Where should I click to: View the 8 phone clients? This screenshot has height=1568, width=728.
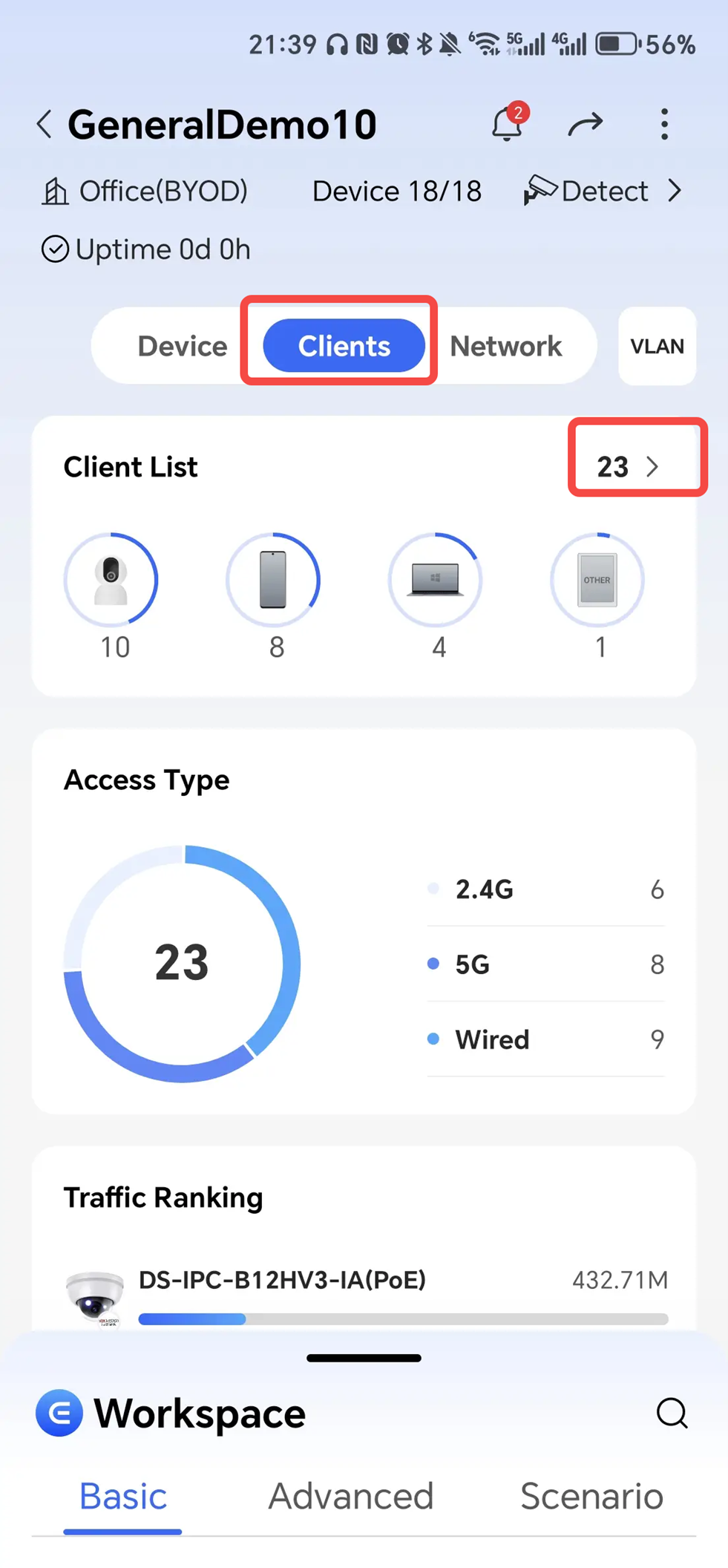273,580
